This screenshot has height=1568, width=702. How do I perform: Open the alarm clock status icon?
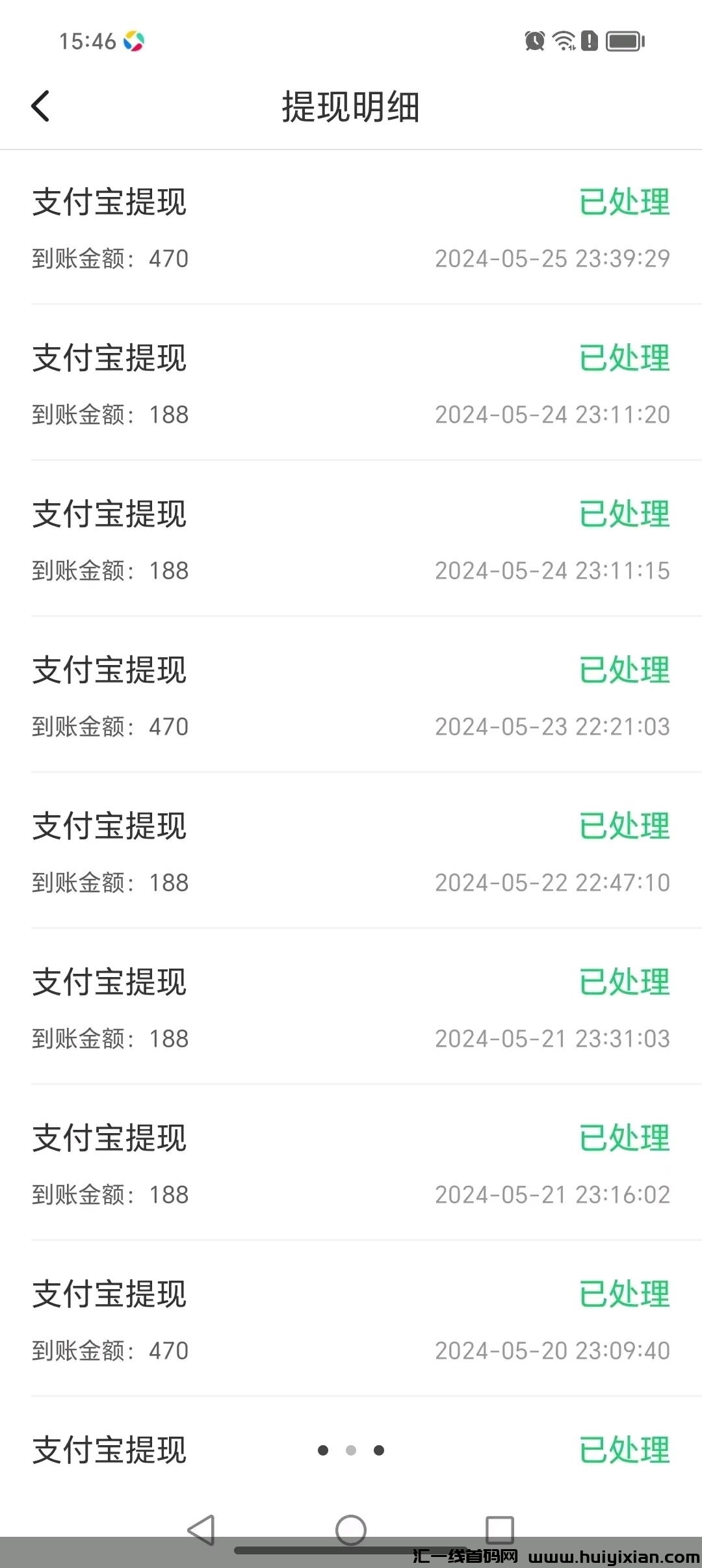534,41
